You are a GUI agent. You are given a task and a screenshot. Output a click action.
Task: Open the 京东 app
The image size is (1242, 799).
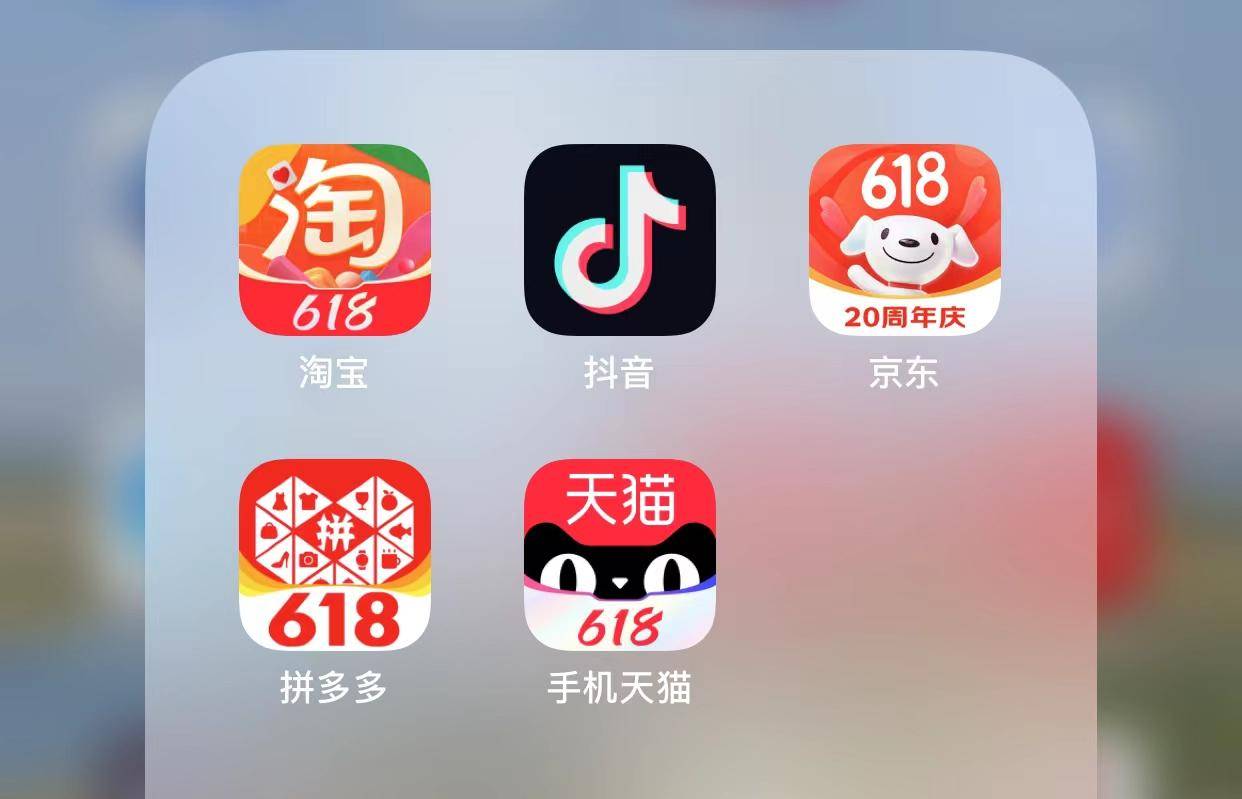point(904,240)
